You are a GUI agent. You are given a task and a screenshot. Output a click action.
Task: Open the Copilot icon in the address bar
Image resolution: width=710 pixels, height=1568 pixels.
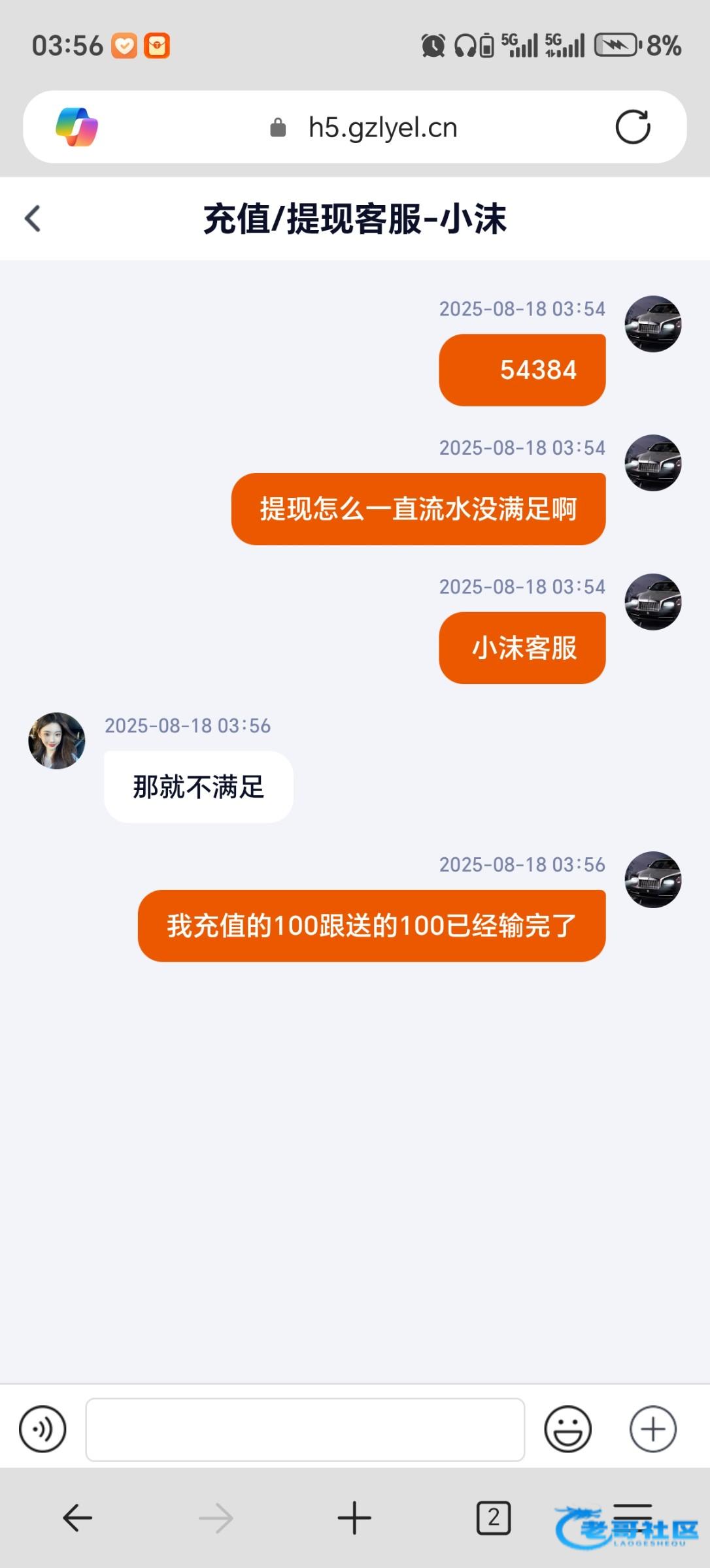point(77,127)
